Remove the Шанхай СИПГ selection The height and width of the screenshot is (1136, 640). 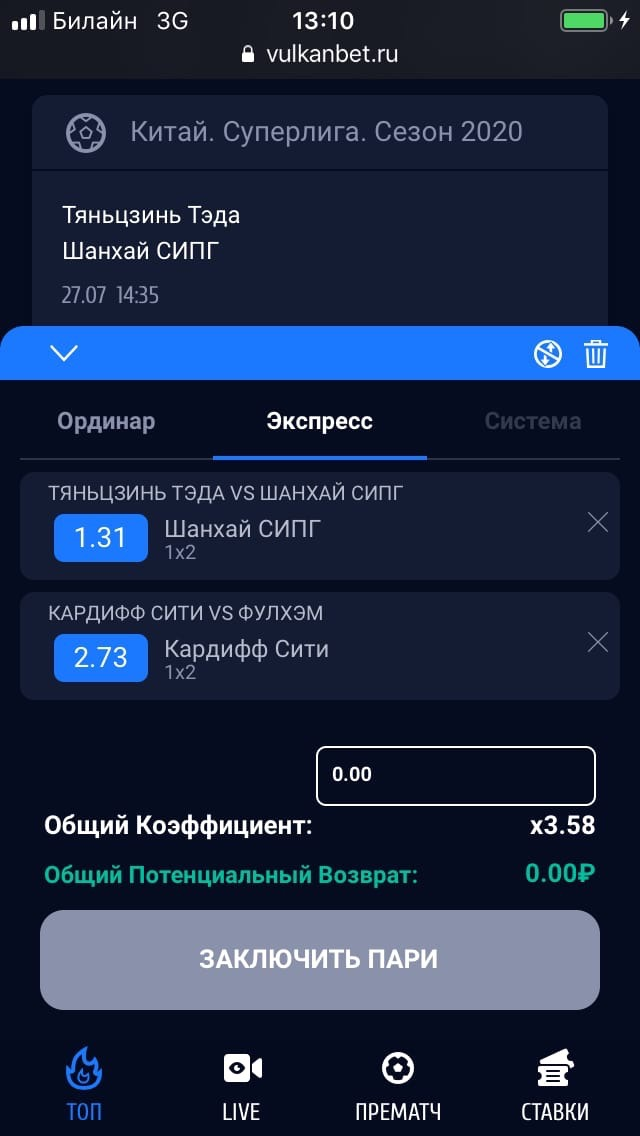[597, 522]
